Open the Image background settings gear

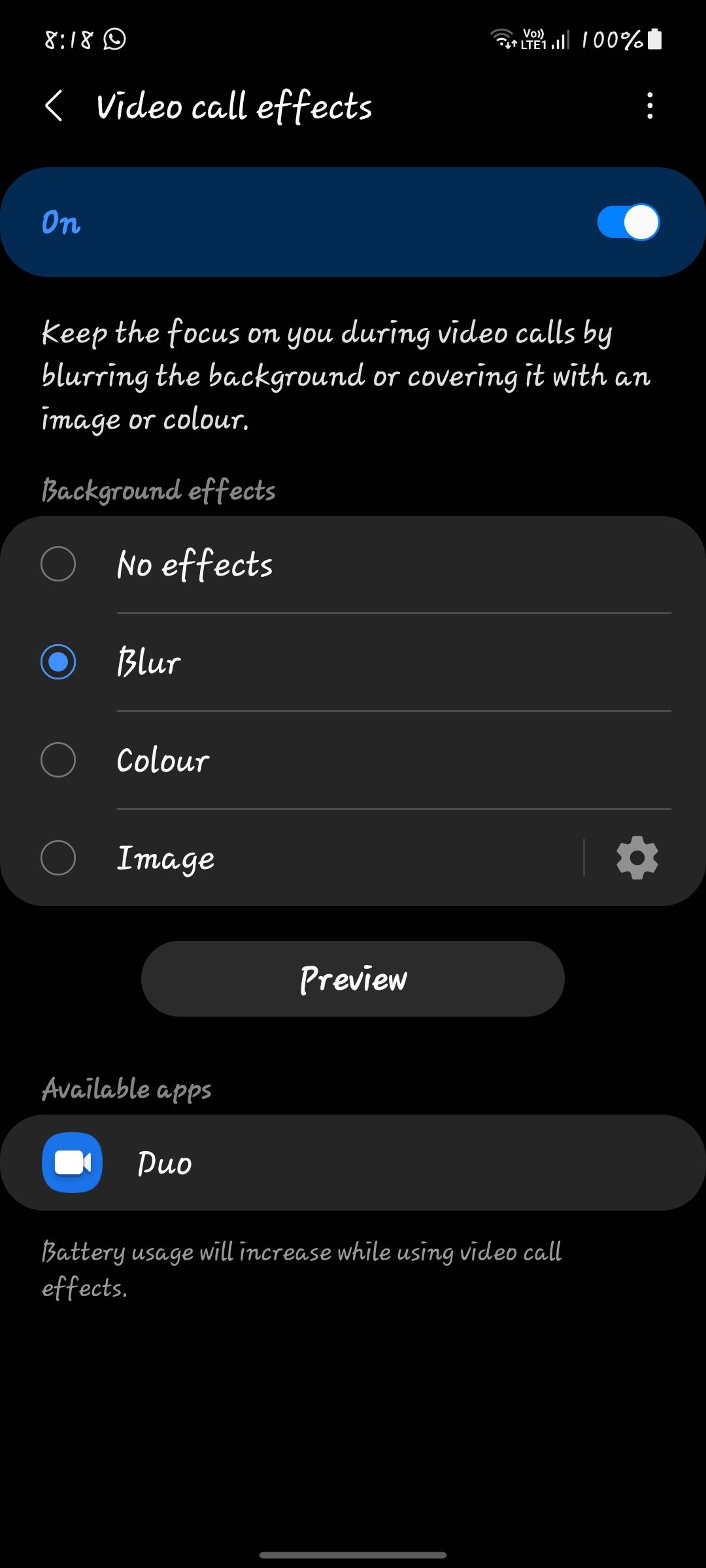(x=635, y=857)
